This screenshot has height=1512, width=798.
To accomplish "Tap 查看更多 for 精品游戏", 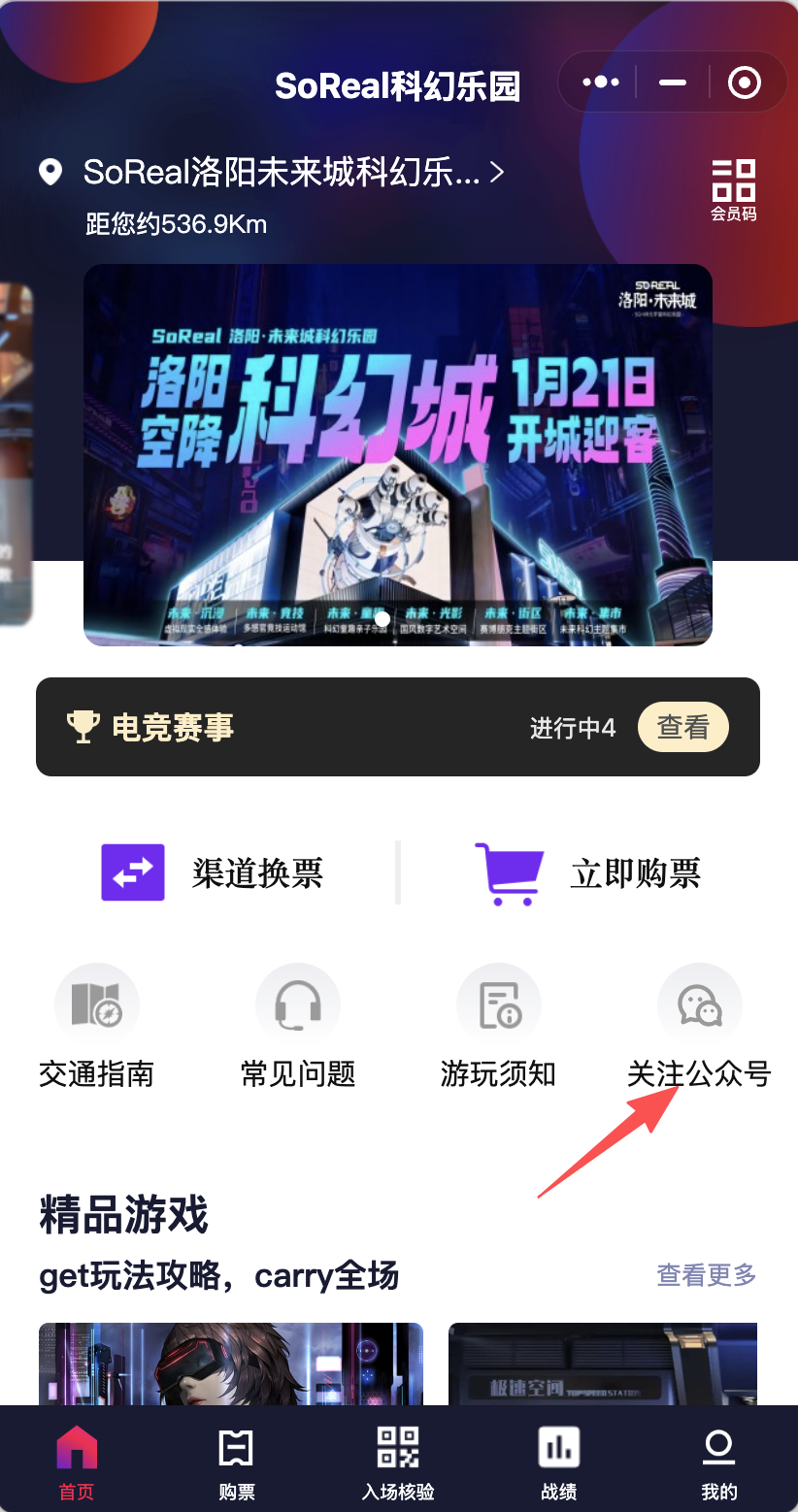I will tap(706, 1274).
